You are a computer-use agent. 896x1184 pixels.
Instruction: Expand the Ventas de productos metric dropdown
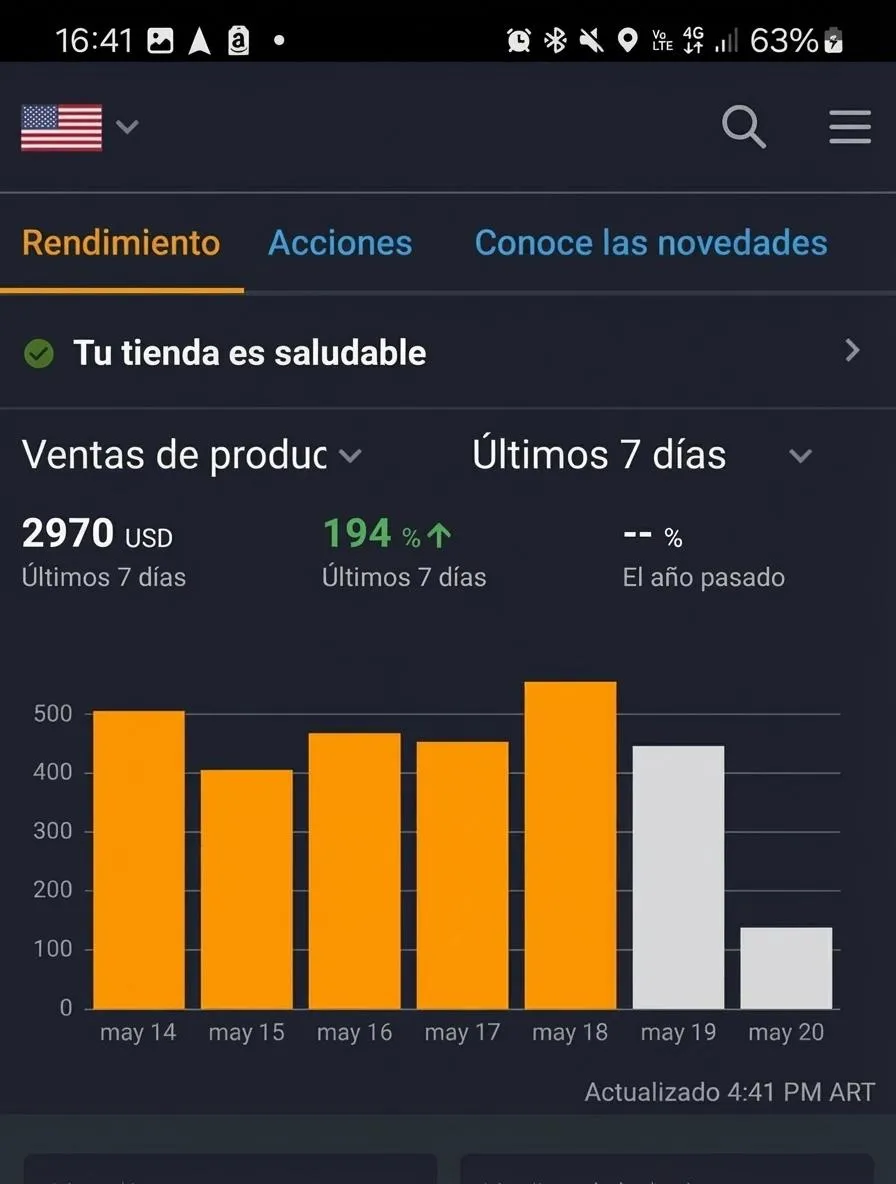[192, 456]
